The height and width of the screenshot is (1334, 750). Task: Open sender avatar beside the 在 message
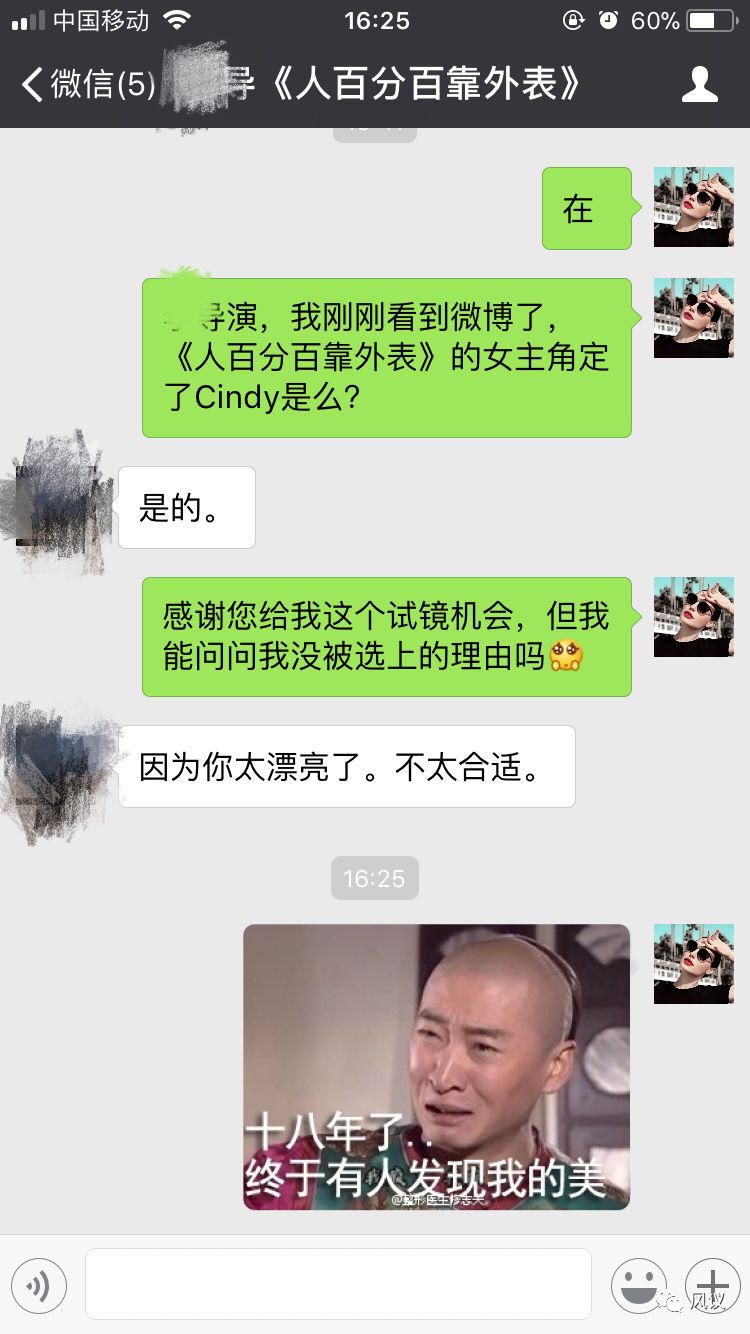pyautogui.click(x=693, y=207)
